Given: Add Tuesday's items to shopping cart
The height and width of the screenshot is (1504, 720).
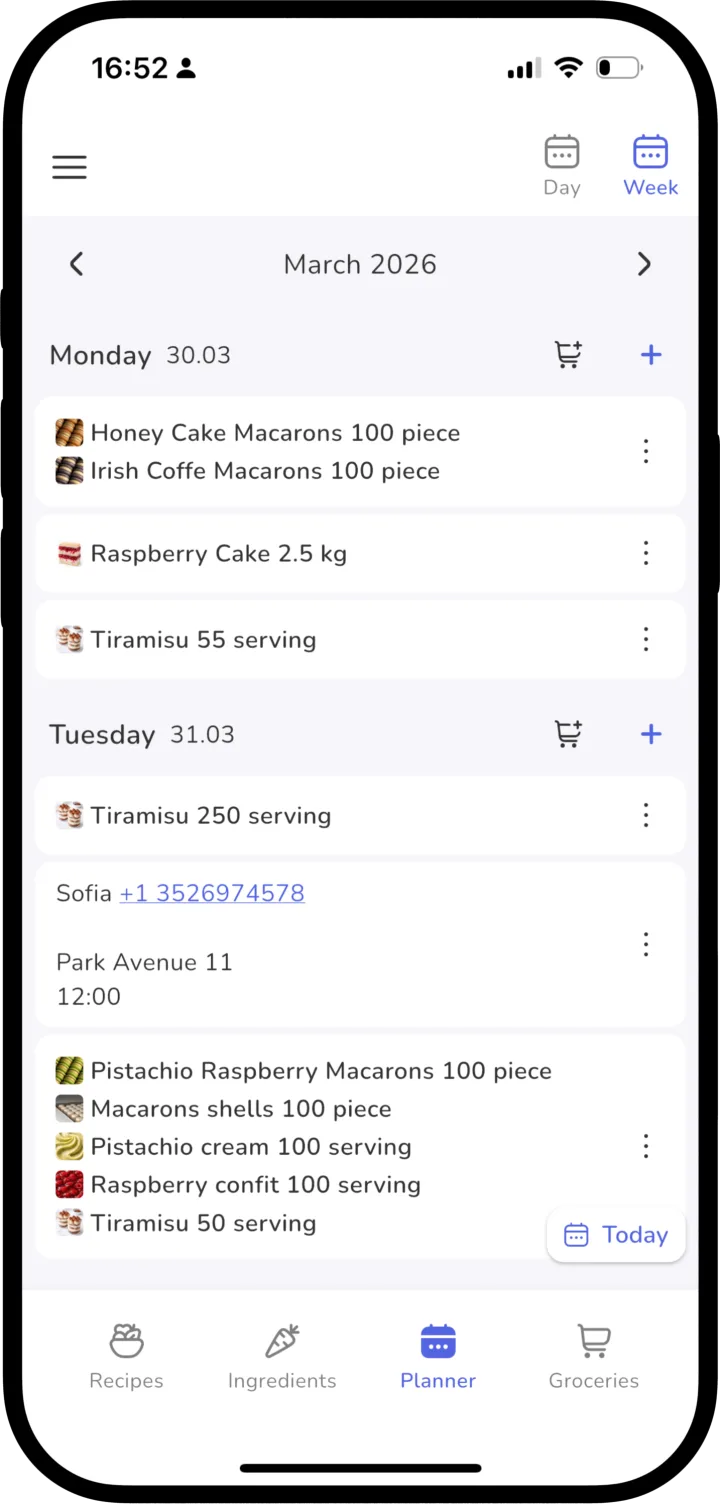Looking at the screenshot, I should 569,733.
